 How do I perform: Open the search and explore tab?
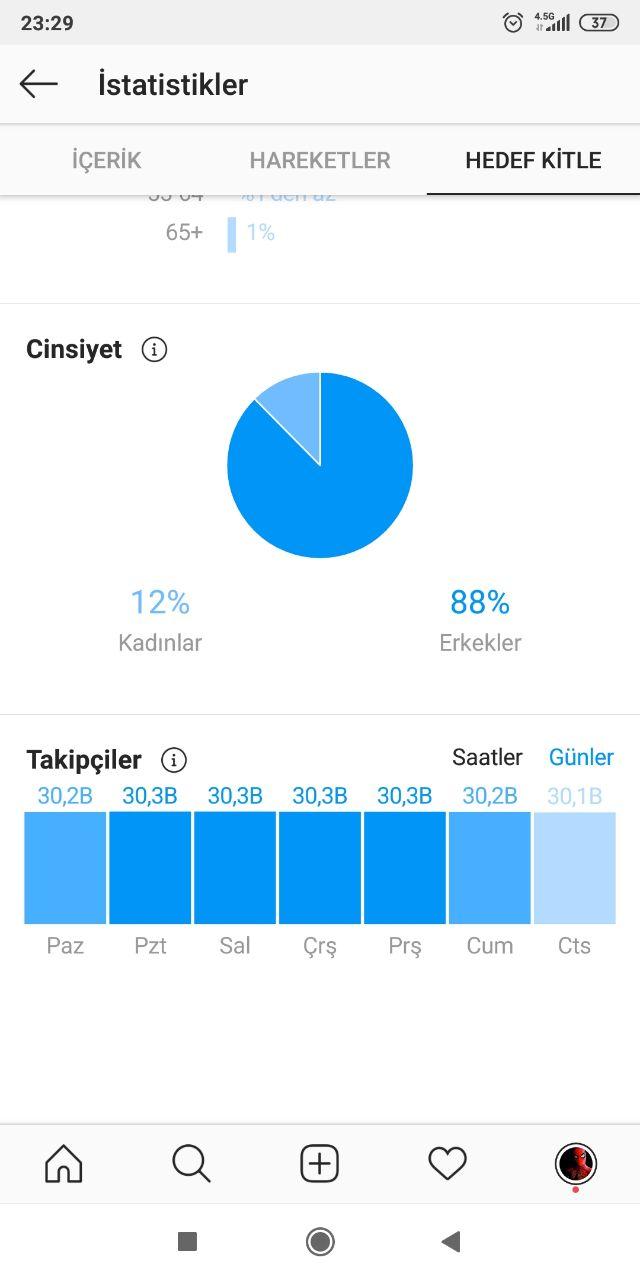click(191, 1164)
